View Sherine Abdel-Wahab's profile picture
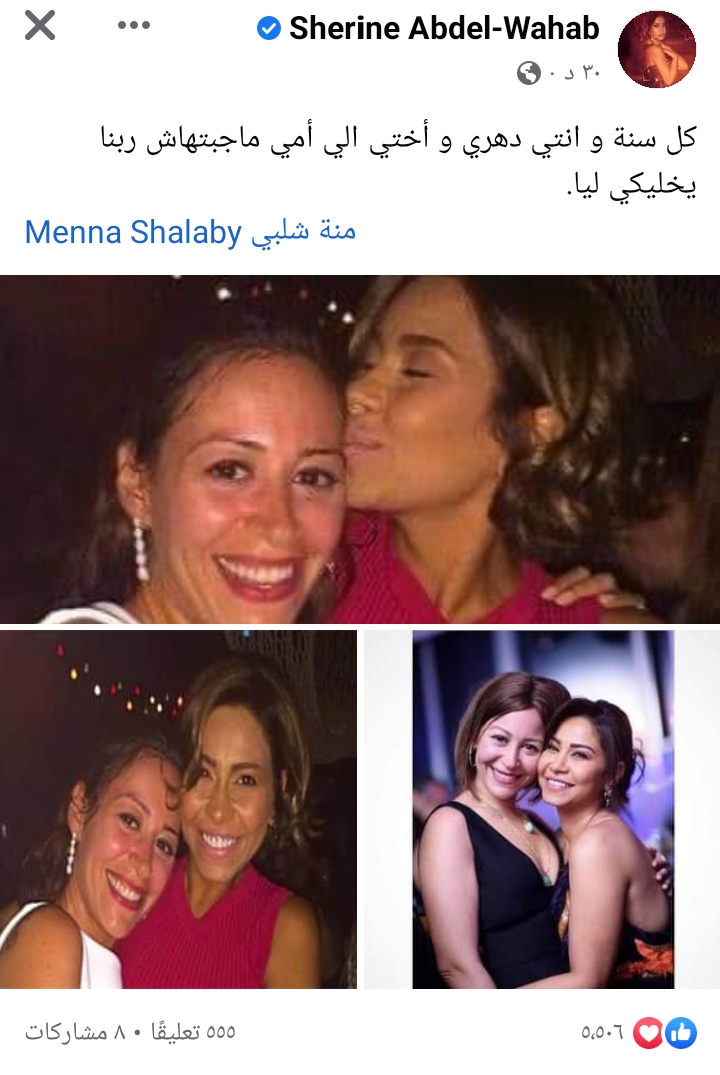720x1075 pixels. 657,50
